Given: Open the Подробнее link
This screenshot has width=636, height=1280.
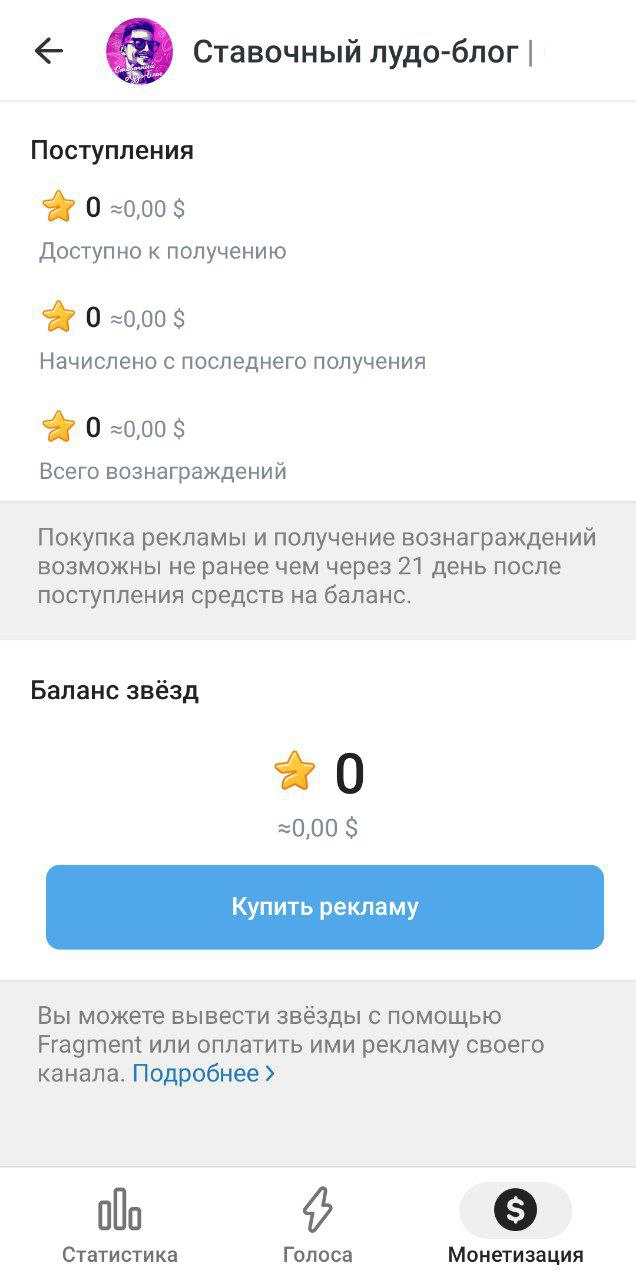Looking at the screenshot, I should point(203,1074).
